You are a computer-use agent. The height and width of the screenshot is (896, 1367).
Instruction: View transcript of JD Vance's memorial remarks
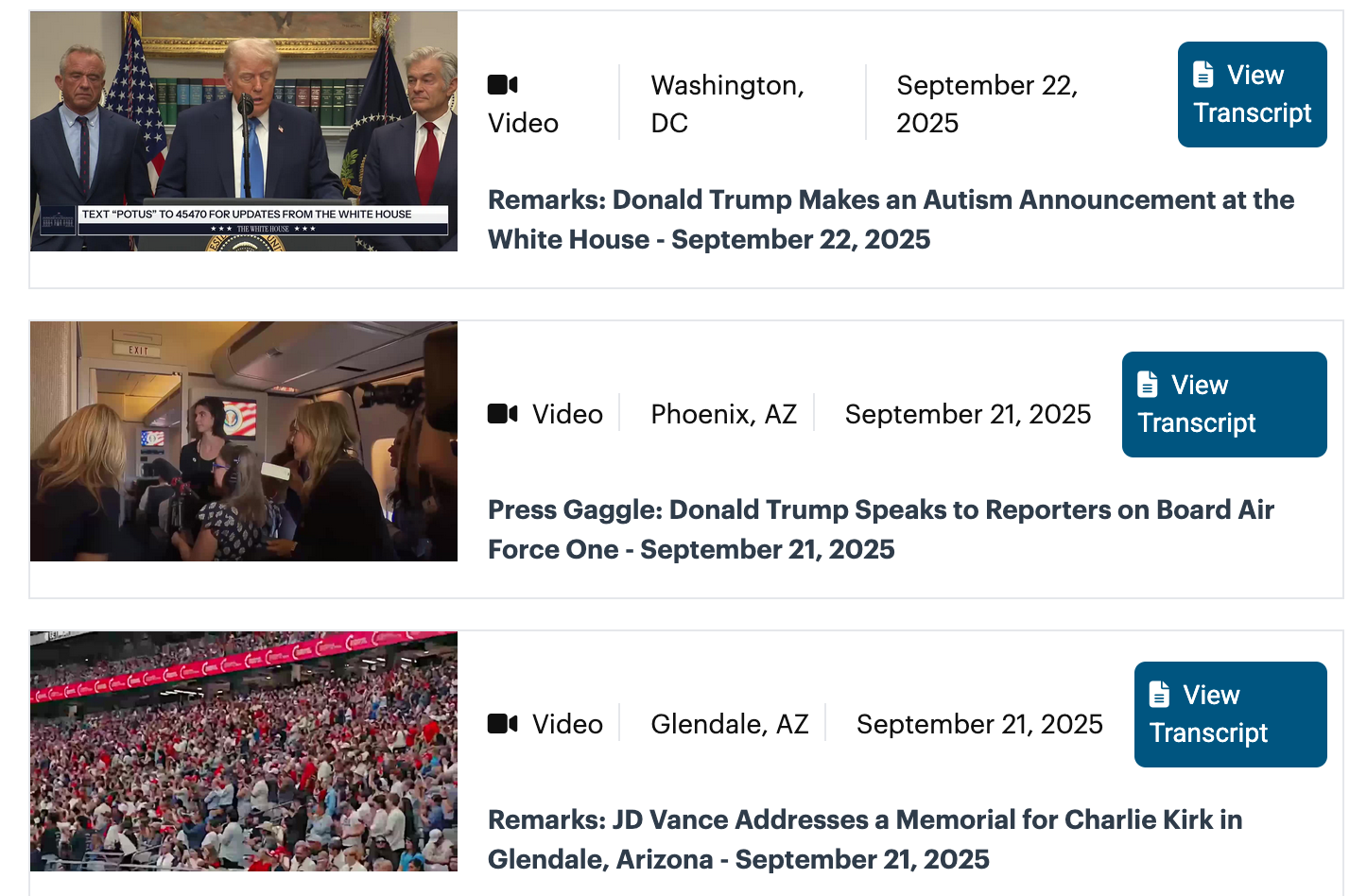click(1230, 715)
